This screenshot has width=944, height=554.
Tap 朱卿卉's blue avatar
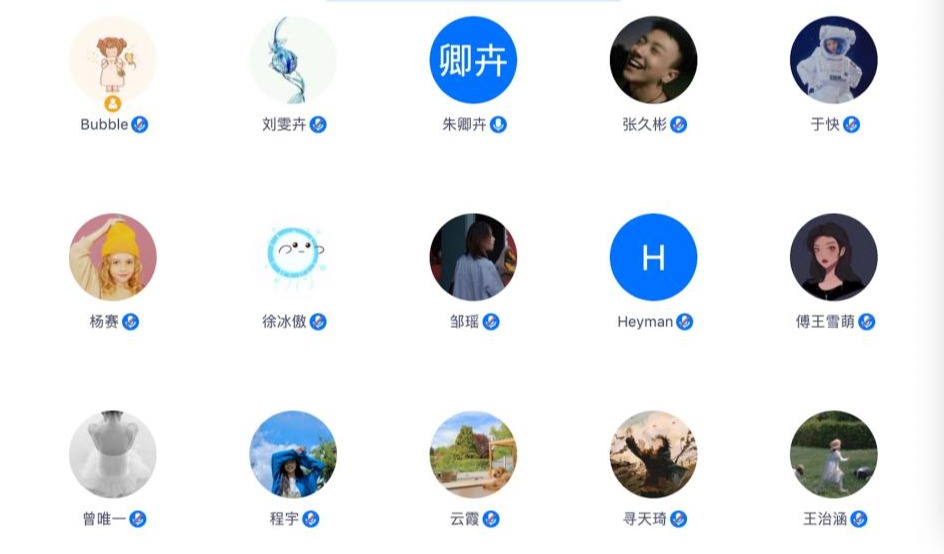[x=473, y=60]
